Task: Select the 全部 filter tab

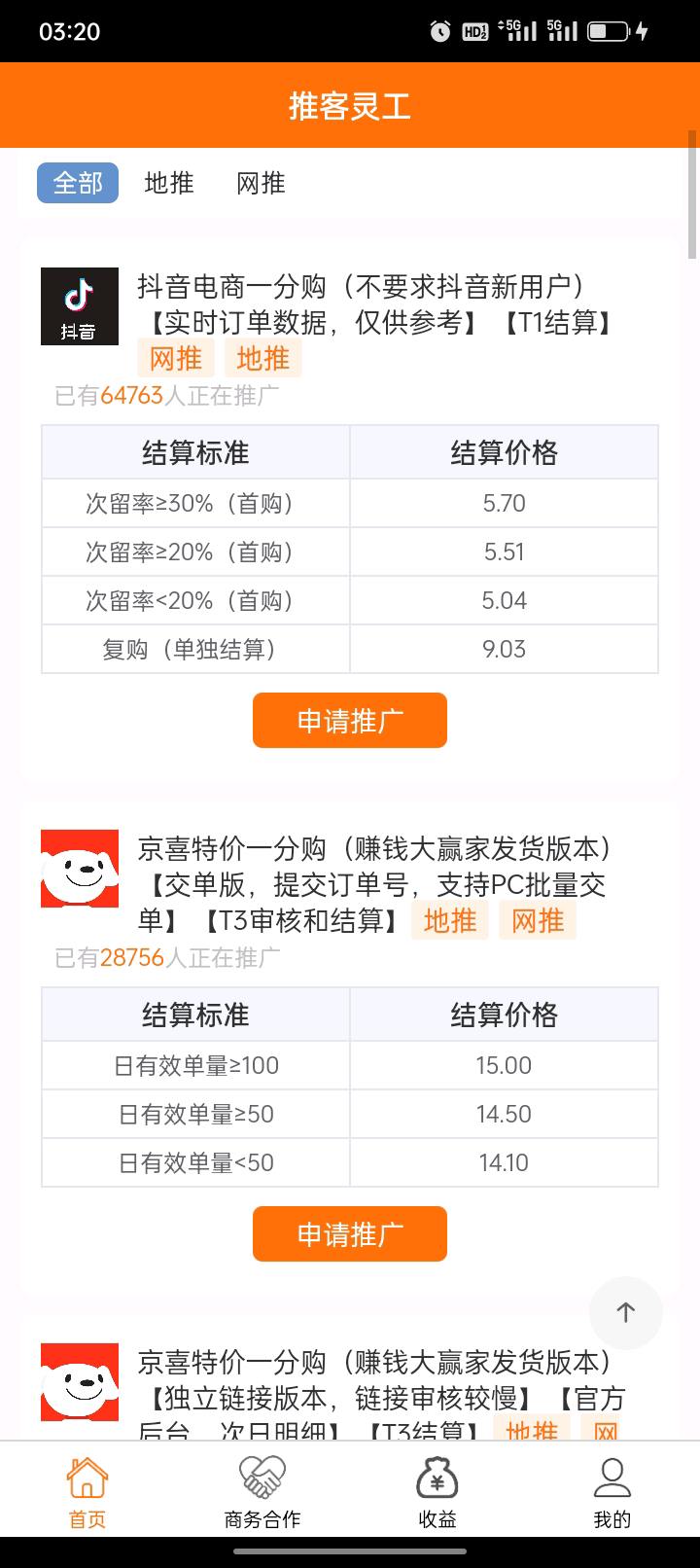Action: point(78,183)
